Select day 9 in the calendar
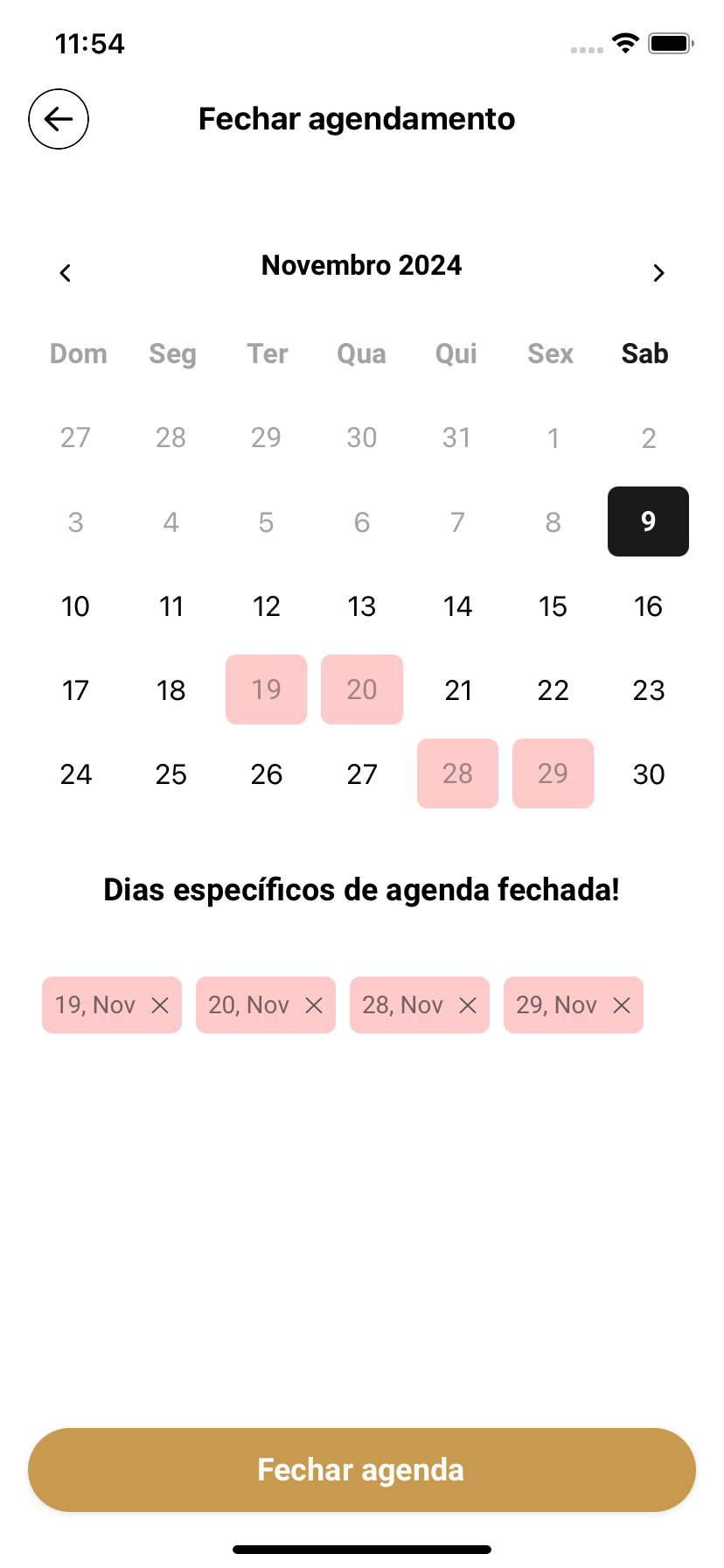This screenshot has height=1568, width=724. point(648,521)
